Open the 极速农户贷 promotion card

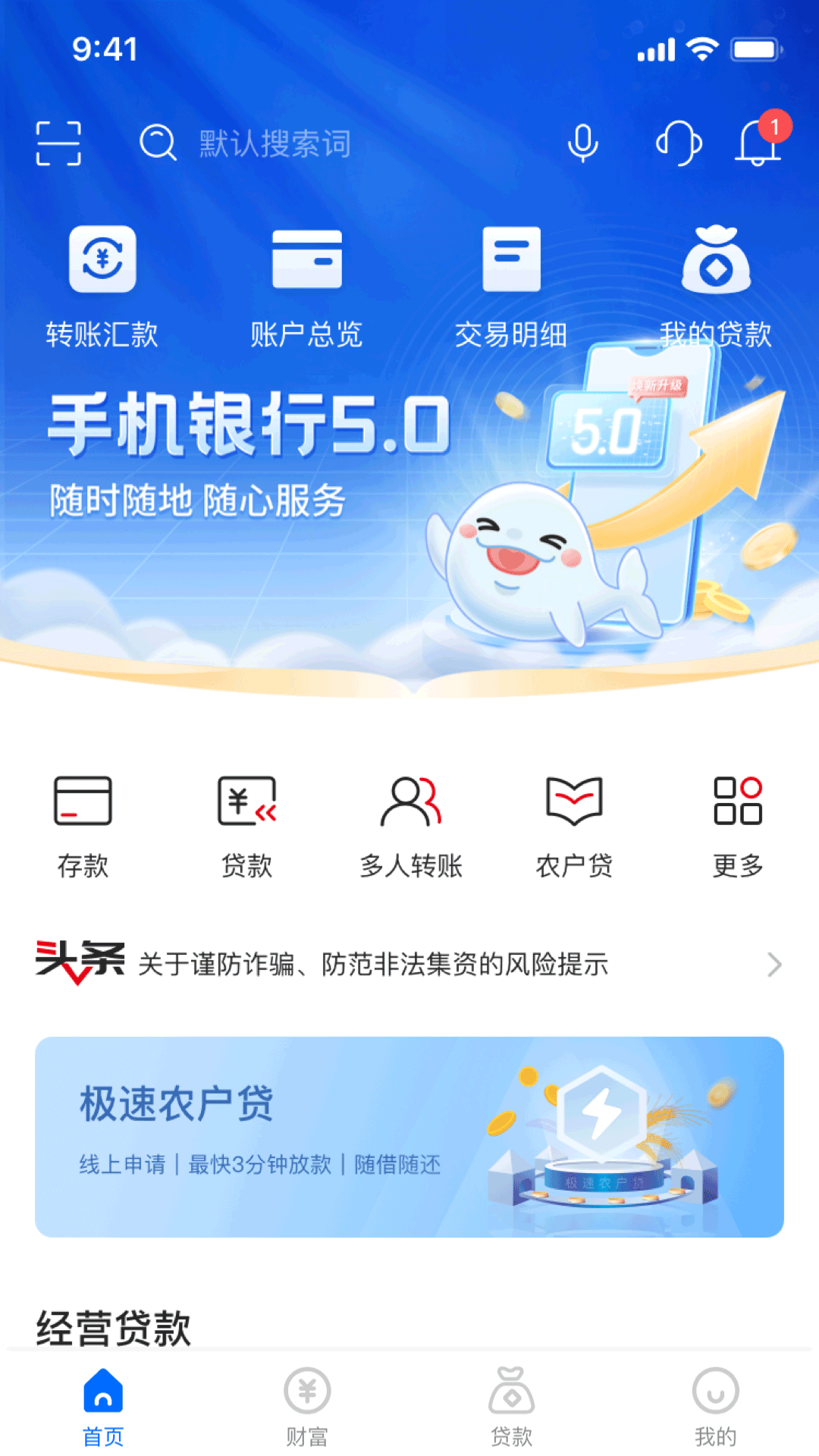click(409, 1136)
